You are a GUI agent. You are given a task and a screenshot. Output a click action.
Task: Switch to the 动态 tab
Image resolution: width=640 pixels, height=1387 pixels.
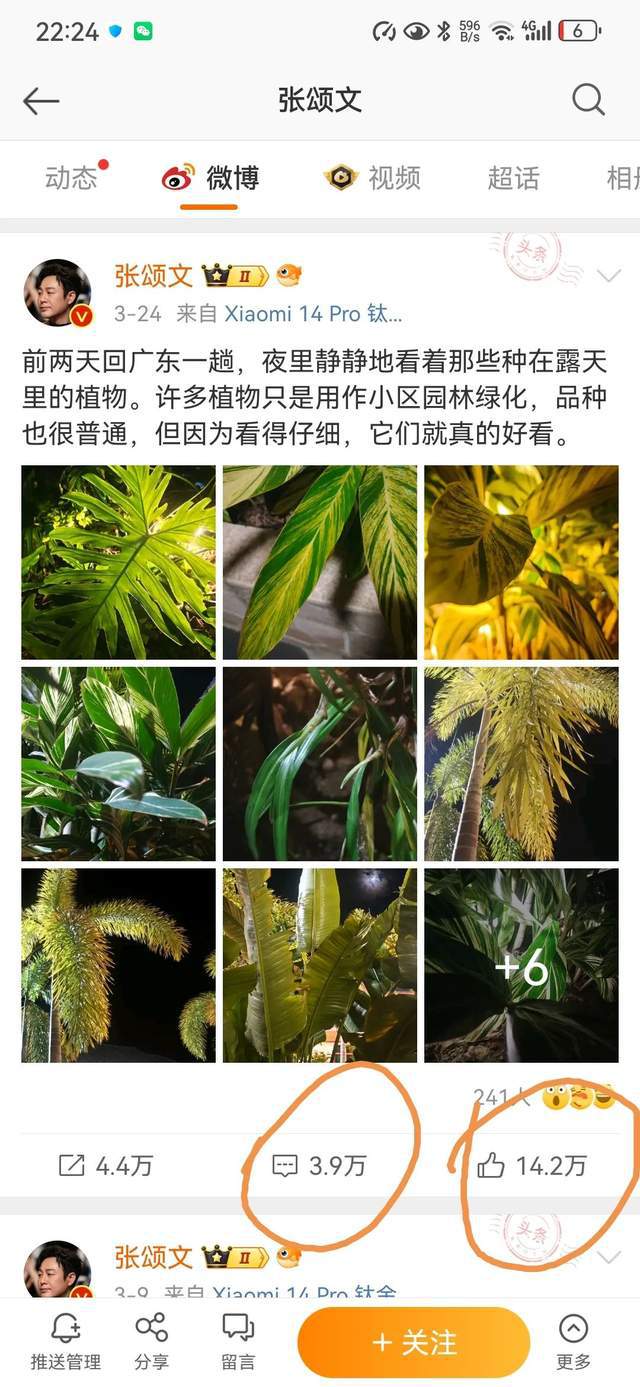tap(72, 179)
